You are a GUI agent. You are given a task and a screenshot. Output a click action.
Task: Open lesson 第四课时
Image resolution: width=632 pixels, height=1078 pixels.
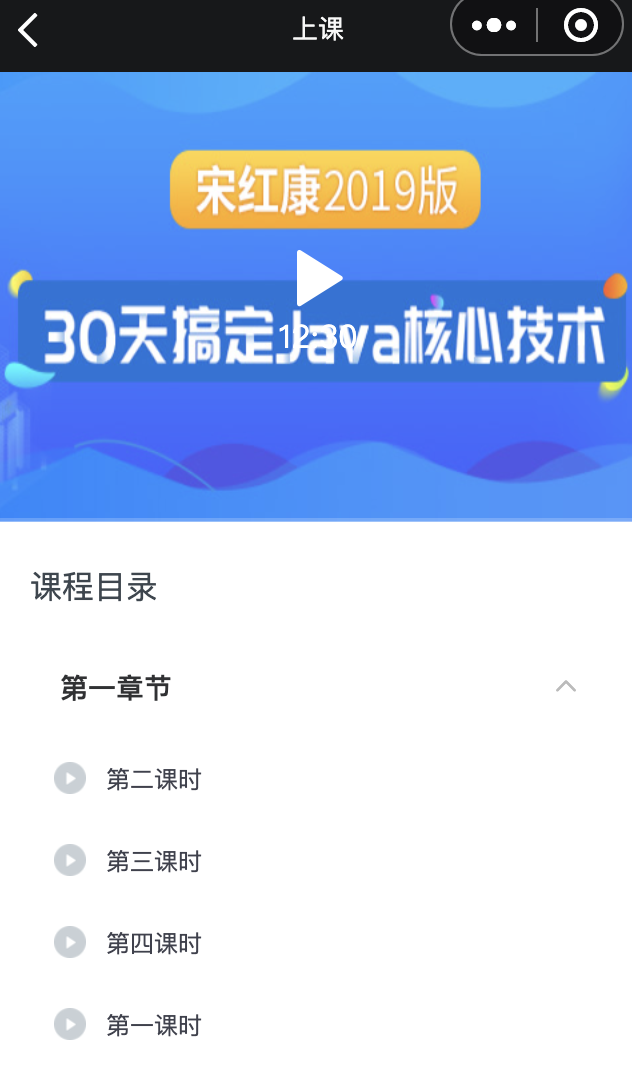(x=153, y=943)
